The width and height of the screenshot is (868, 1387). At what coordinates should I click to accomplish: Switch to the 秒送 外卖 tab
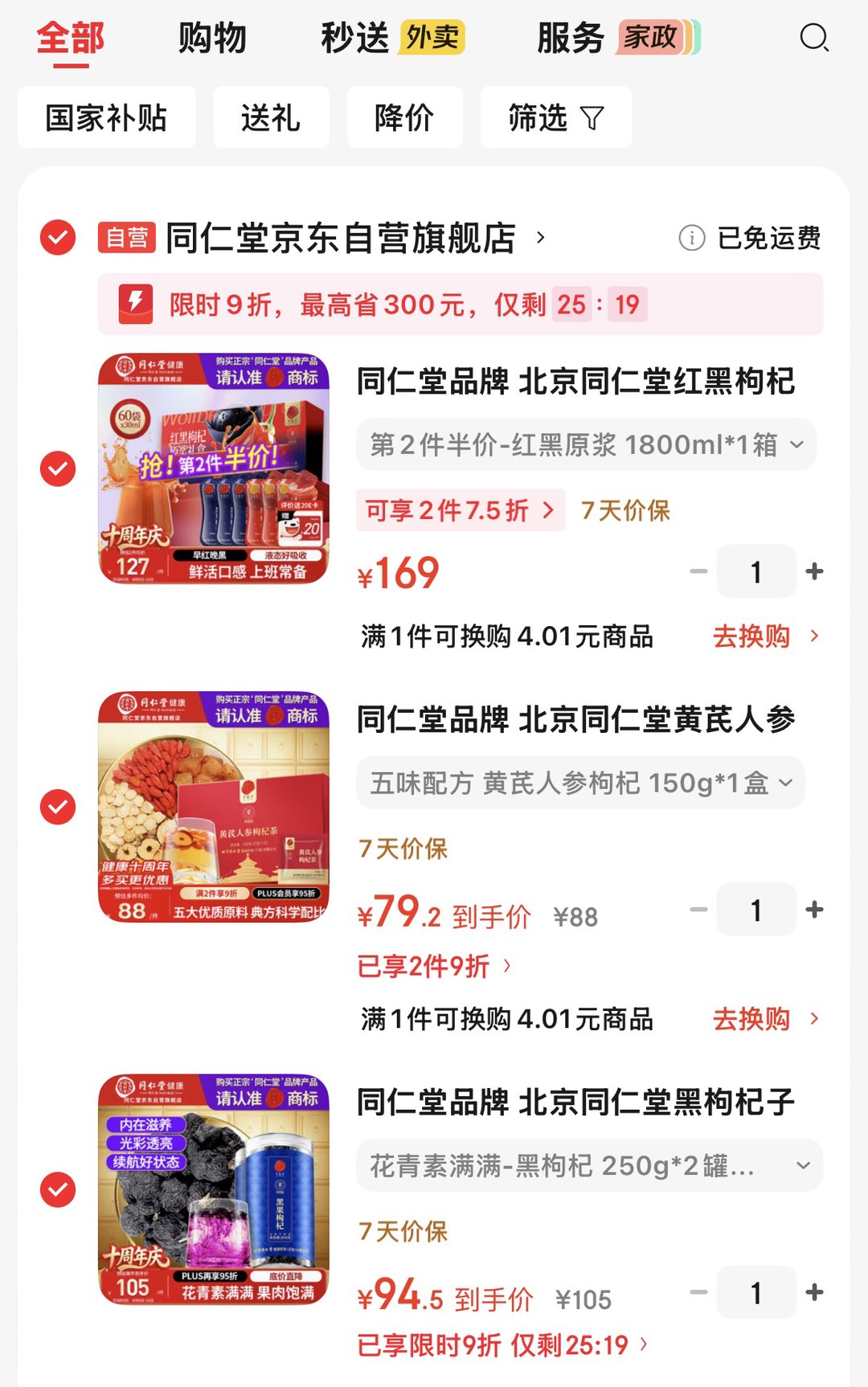(392, 38)
